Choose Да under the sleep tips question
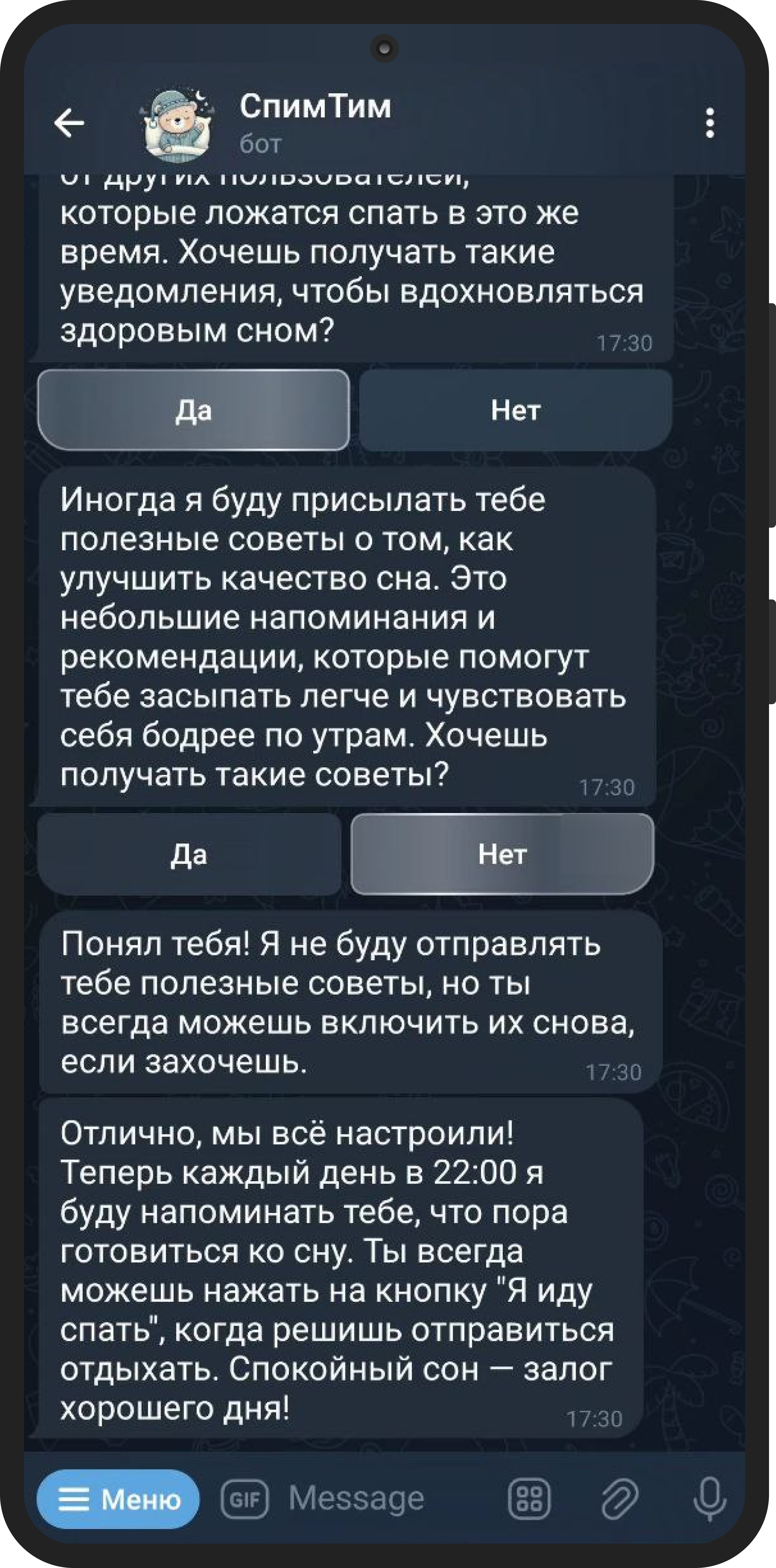Viewport: 776px width, 1568px height. (189, 854)
